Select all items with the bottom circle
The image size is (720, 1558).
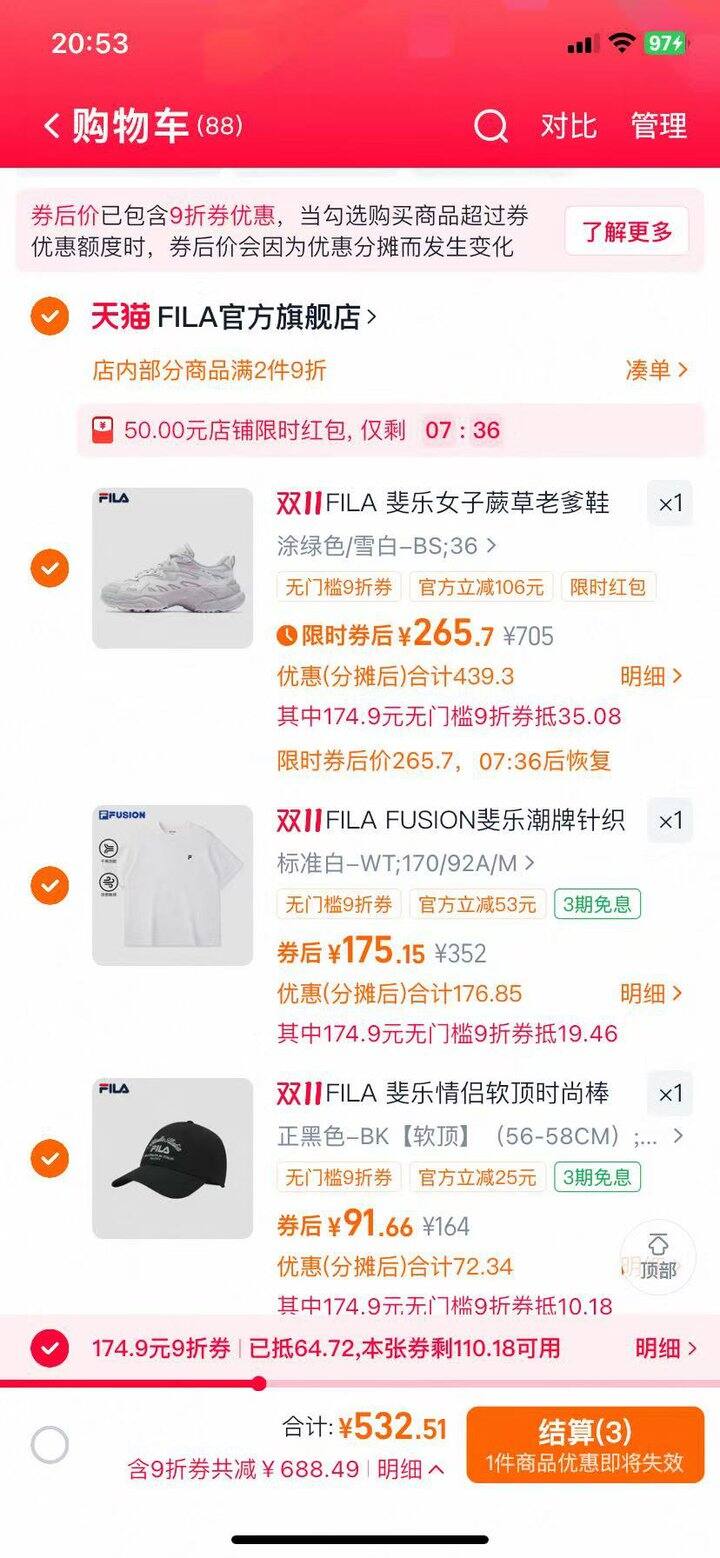[50, 1445]
